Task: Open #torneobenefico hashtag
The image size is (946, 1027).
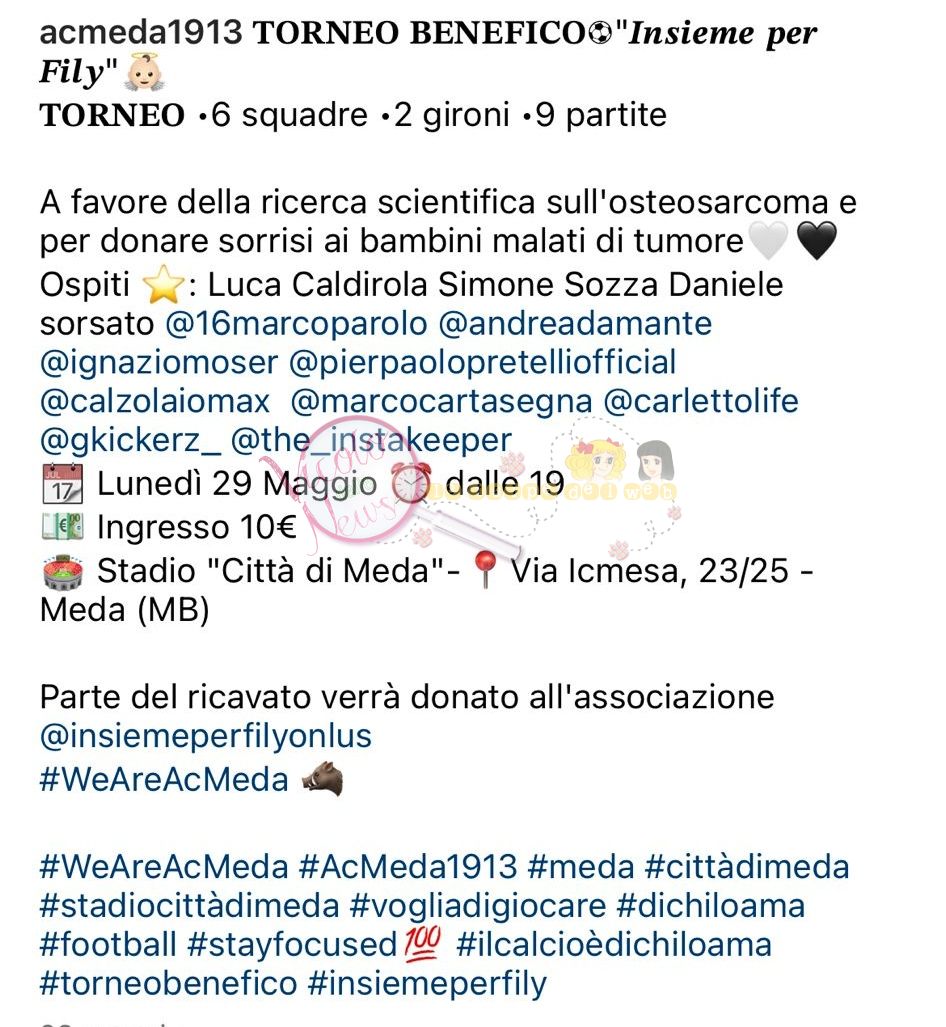Action: coord(168,983)
